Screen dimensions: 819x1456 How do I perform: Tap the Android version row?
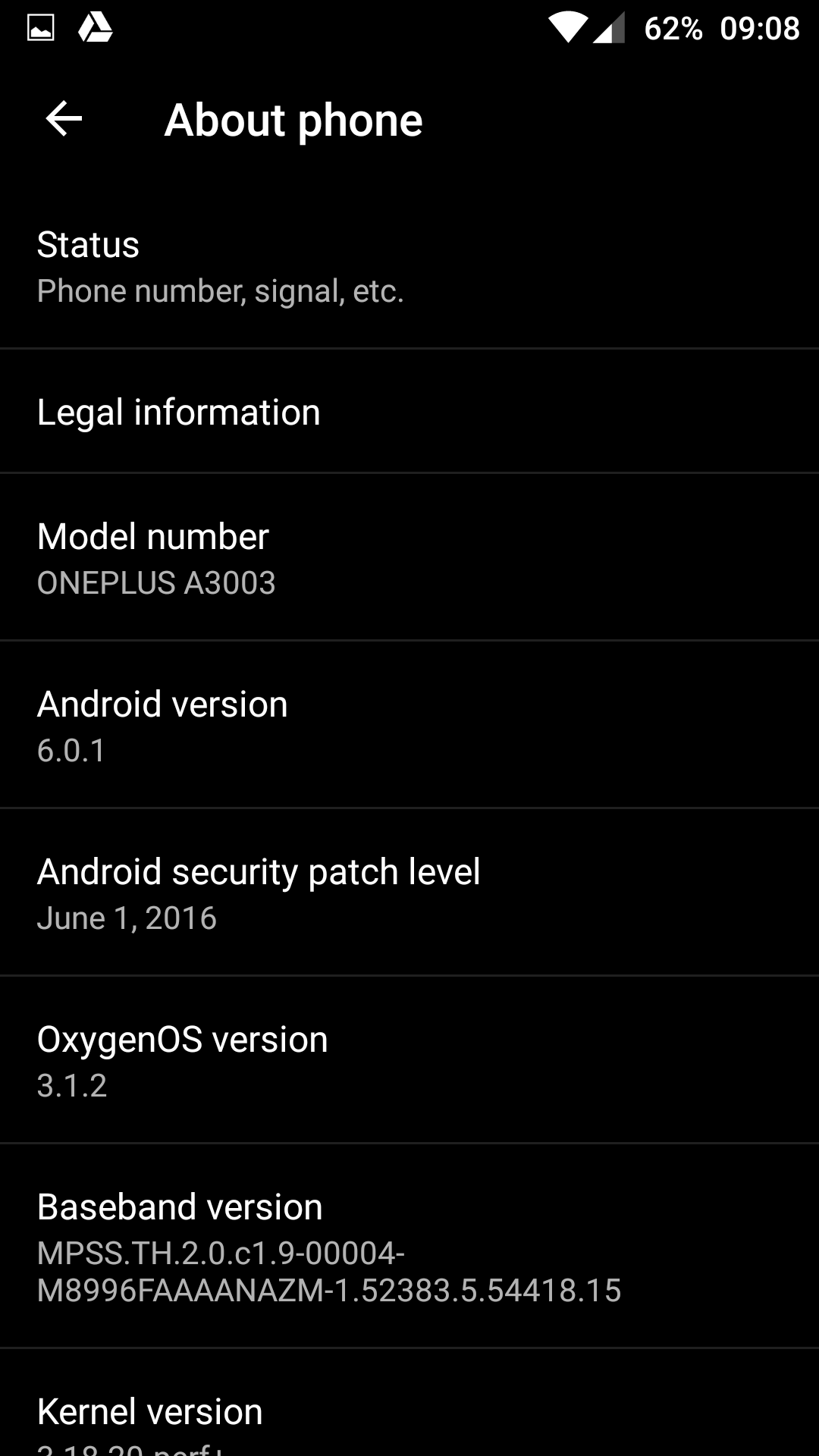pos(409,725)
